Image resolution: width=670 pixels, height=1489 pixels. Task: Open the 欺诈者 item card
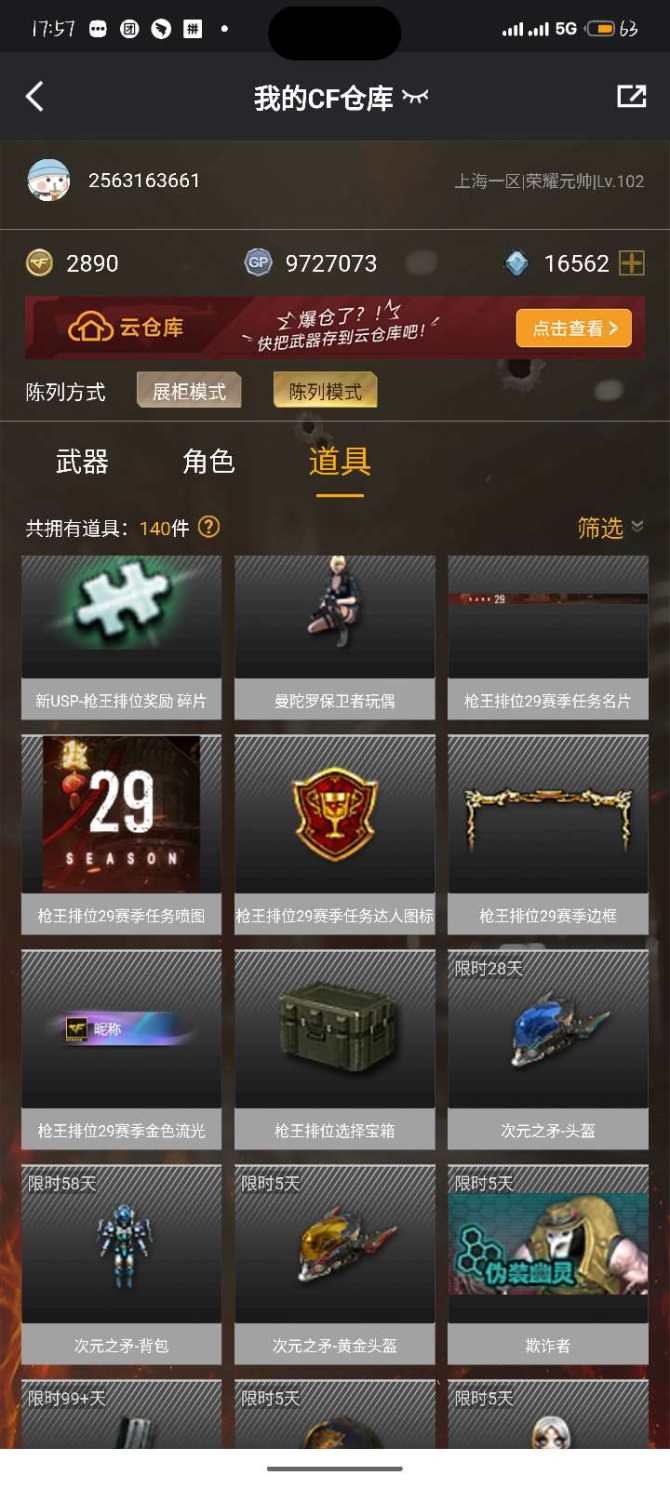click(x=548, y=1263)
